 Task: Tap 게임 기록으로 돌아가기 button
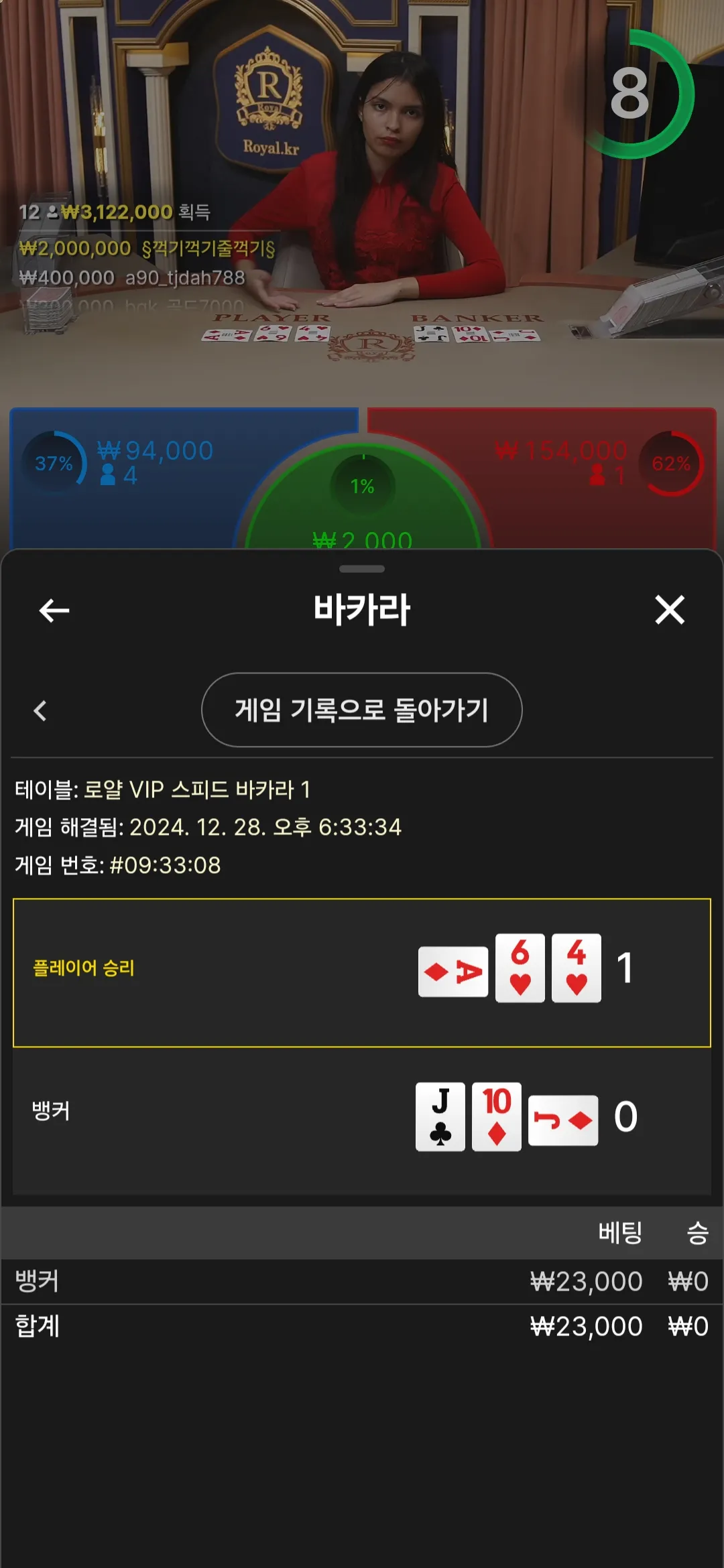[x=361, y=710]
